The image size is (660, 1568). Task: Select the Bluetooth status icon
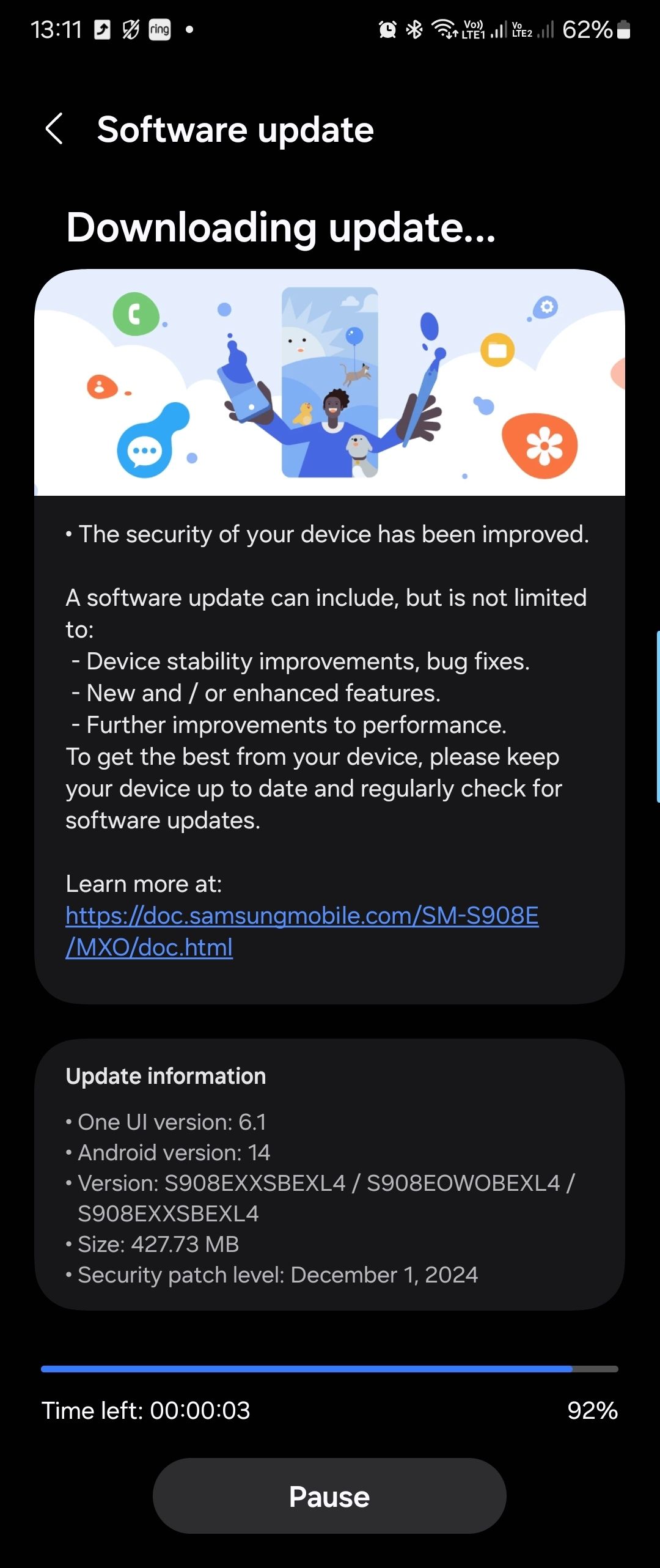coord(415,29)
